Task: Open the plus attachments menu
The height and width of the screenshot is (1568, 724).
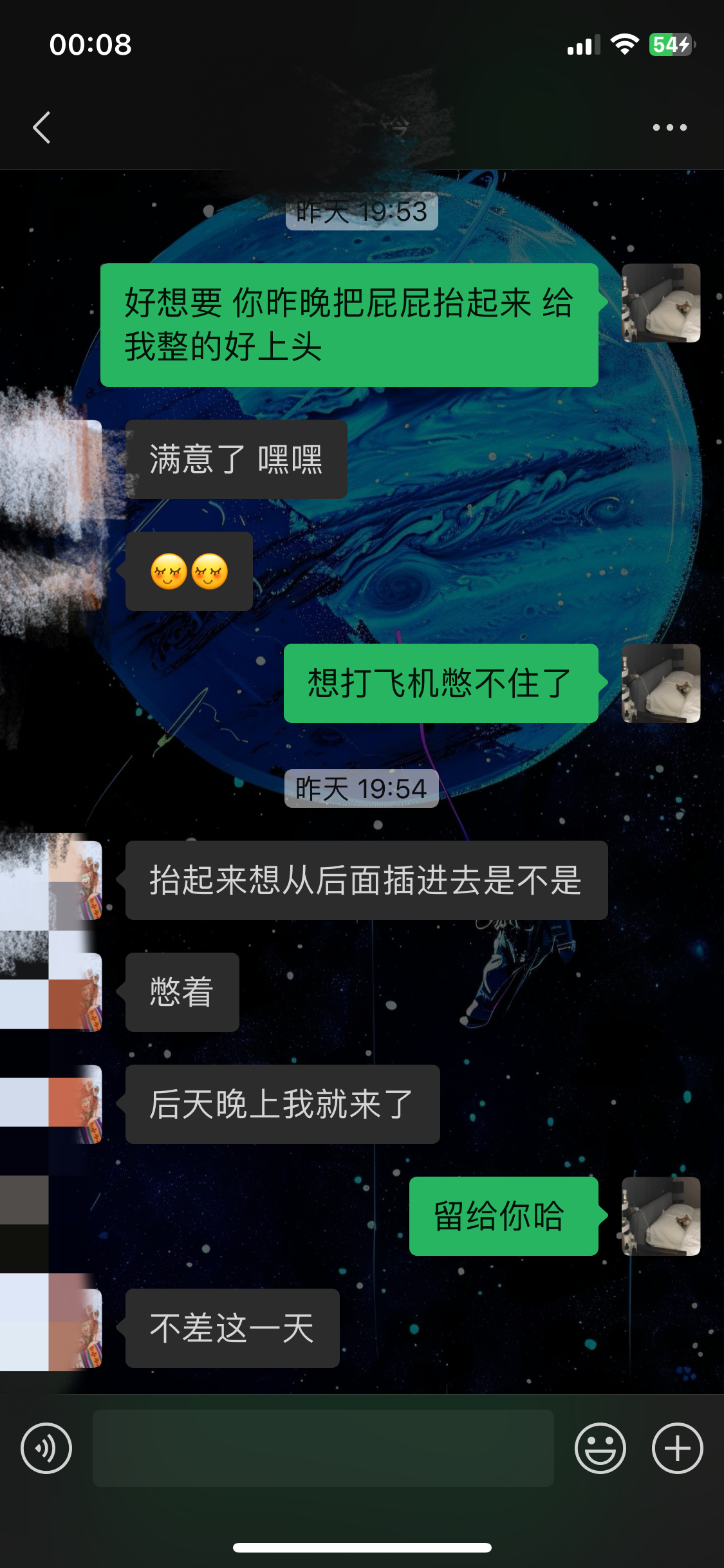Action: coord(677,1448)
